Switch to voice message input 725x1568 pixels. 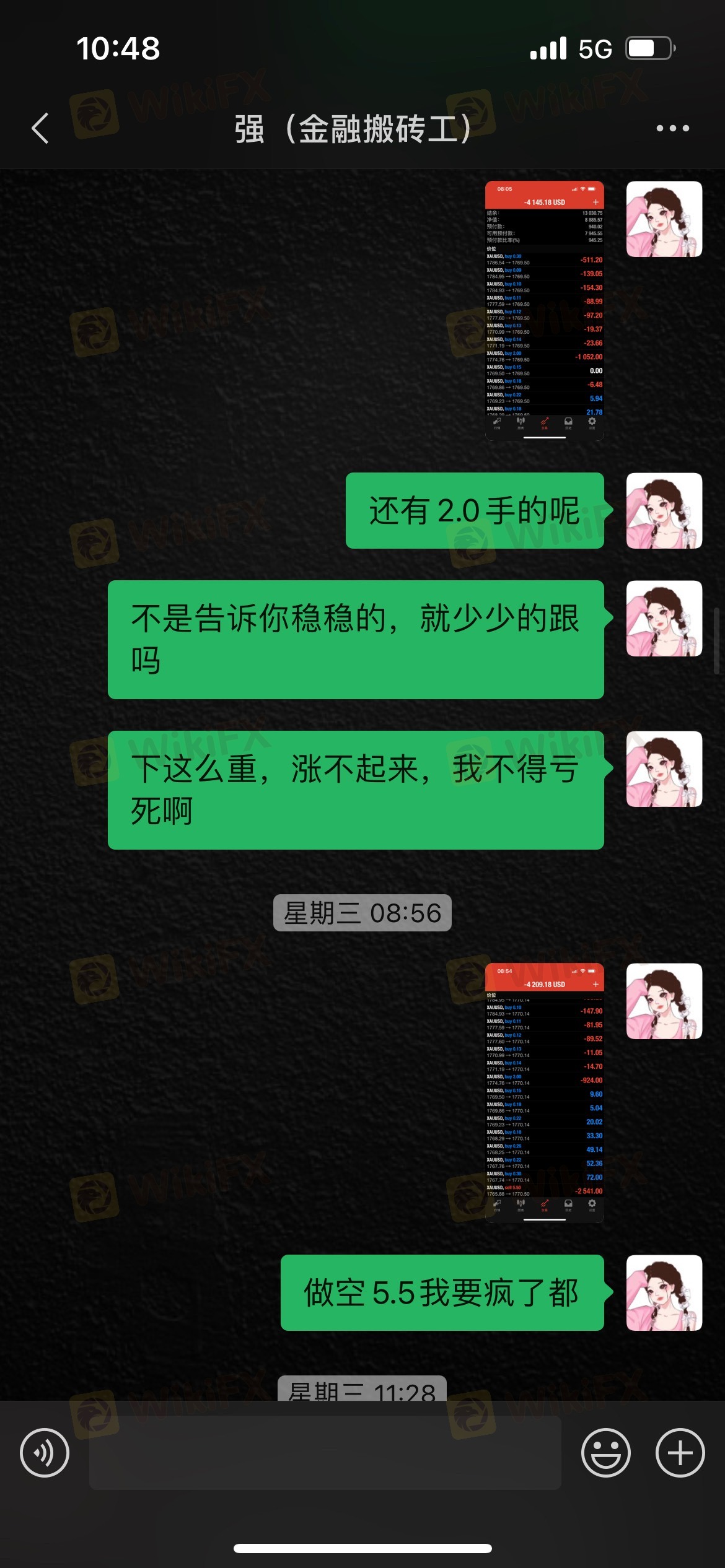[45, 1453]
